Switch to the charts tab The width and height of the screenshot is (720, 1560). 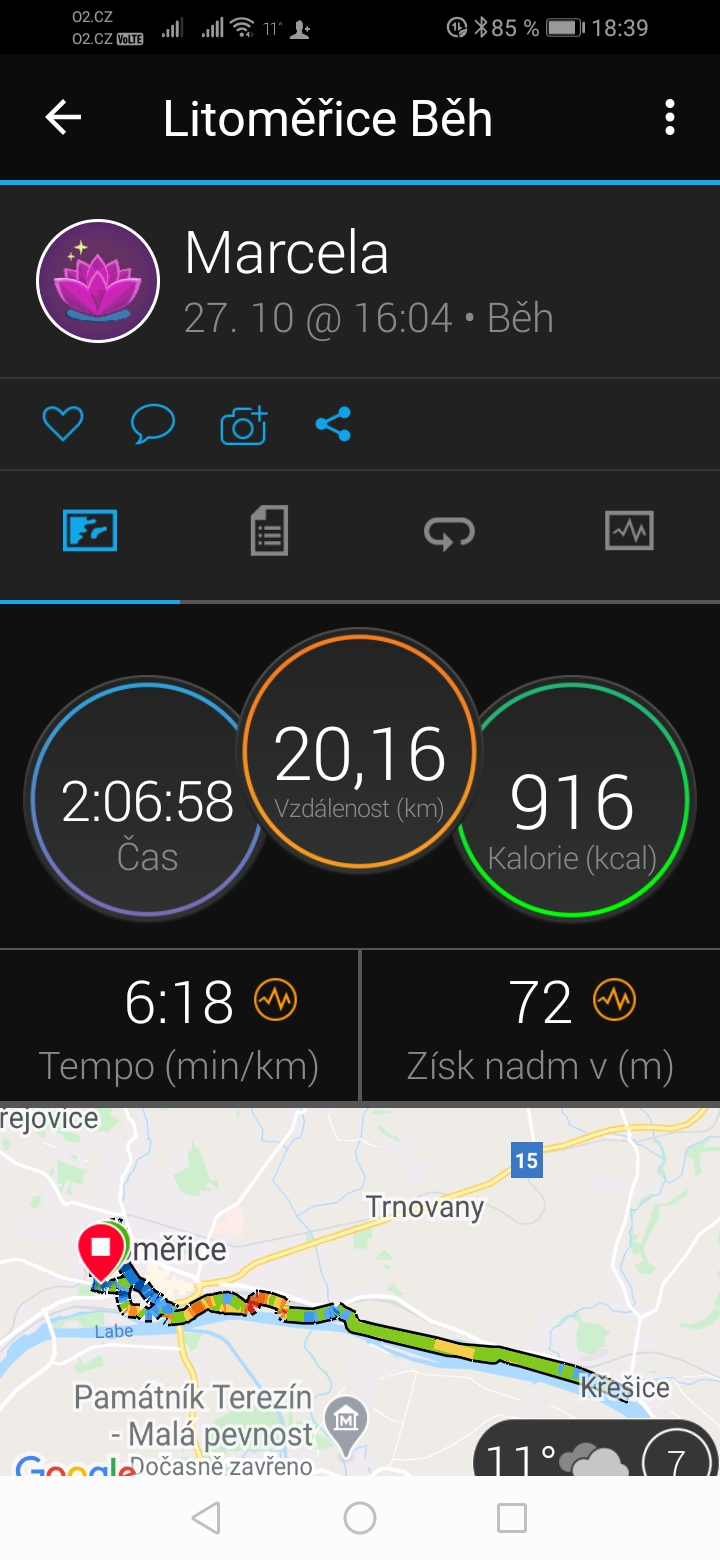coord(629,530)
